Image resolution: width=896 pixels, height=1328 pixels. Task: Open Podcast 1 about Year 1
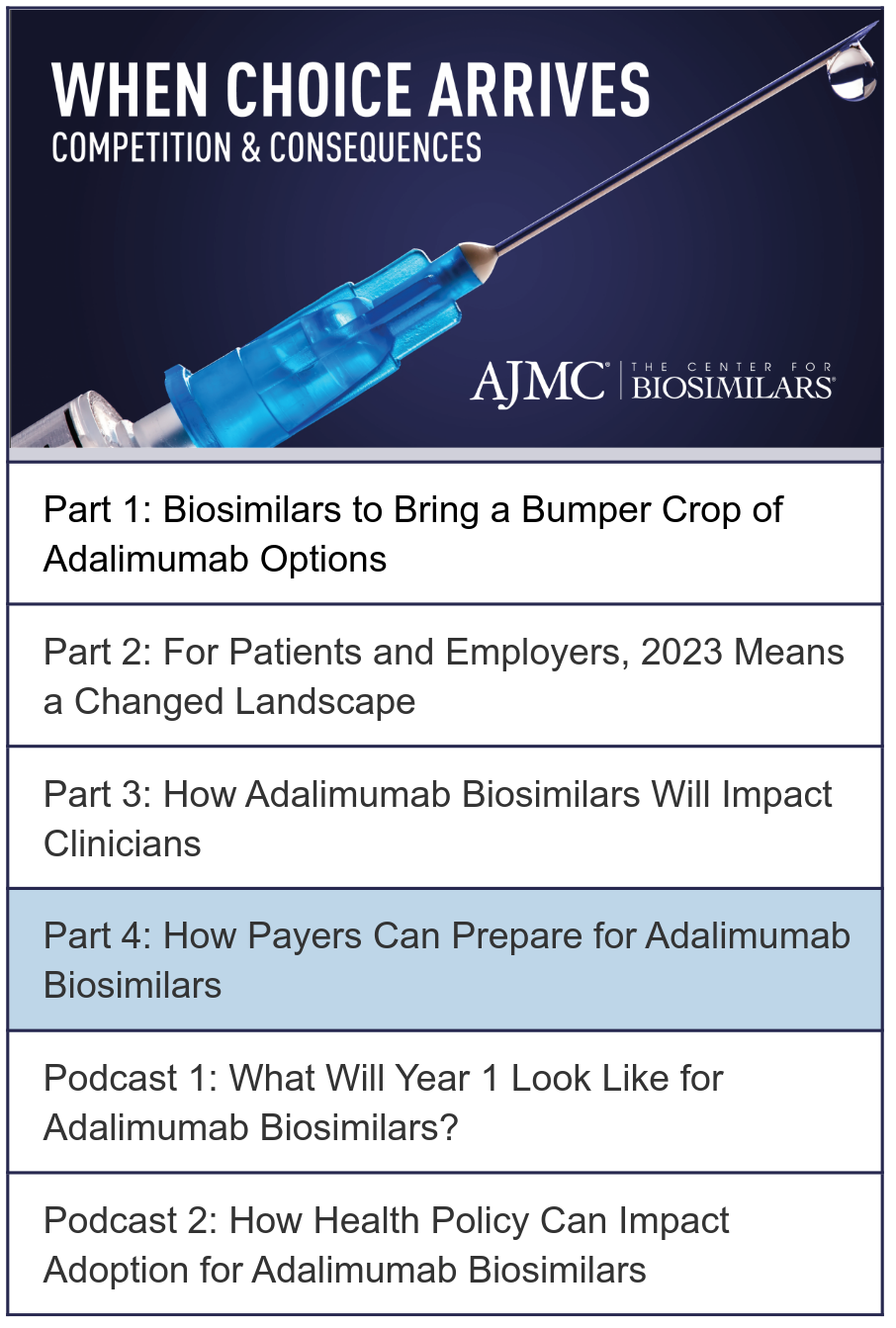pyautogui.click(x=384, y=1103)
